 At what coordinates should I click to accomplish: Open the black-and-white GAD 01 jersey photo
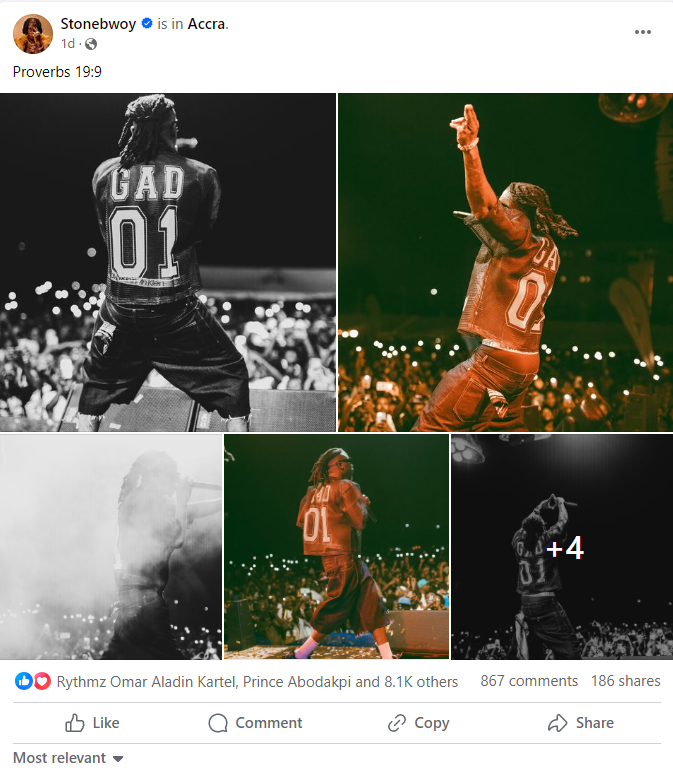point(168,262)
